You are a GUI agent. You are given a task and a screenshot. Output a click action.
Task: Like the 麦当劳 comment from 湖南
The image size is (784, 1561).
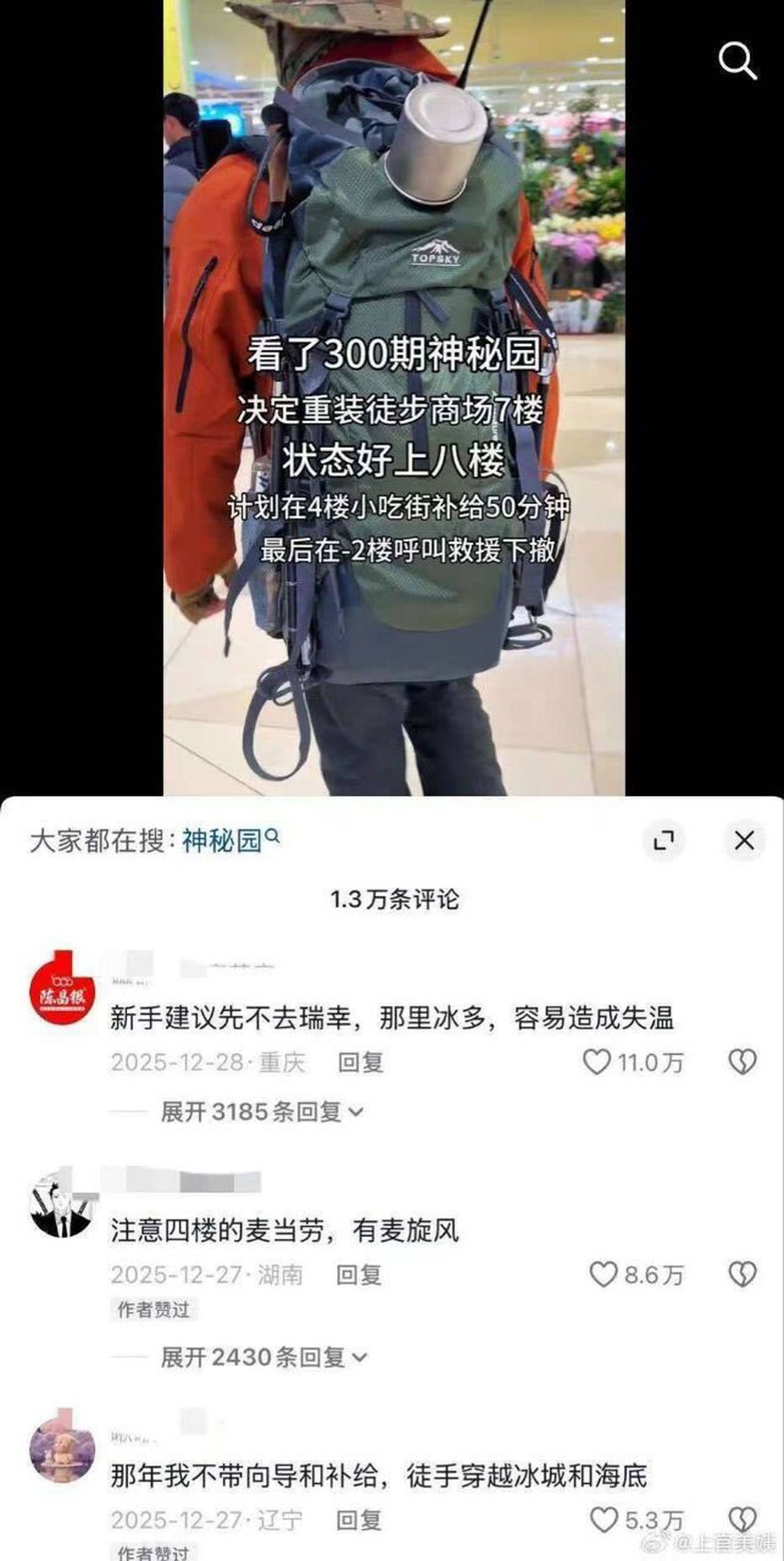point(603,1275)
